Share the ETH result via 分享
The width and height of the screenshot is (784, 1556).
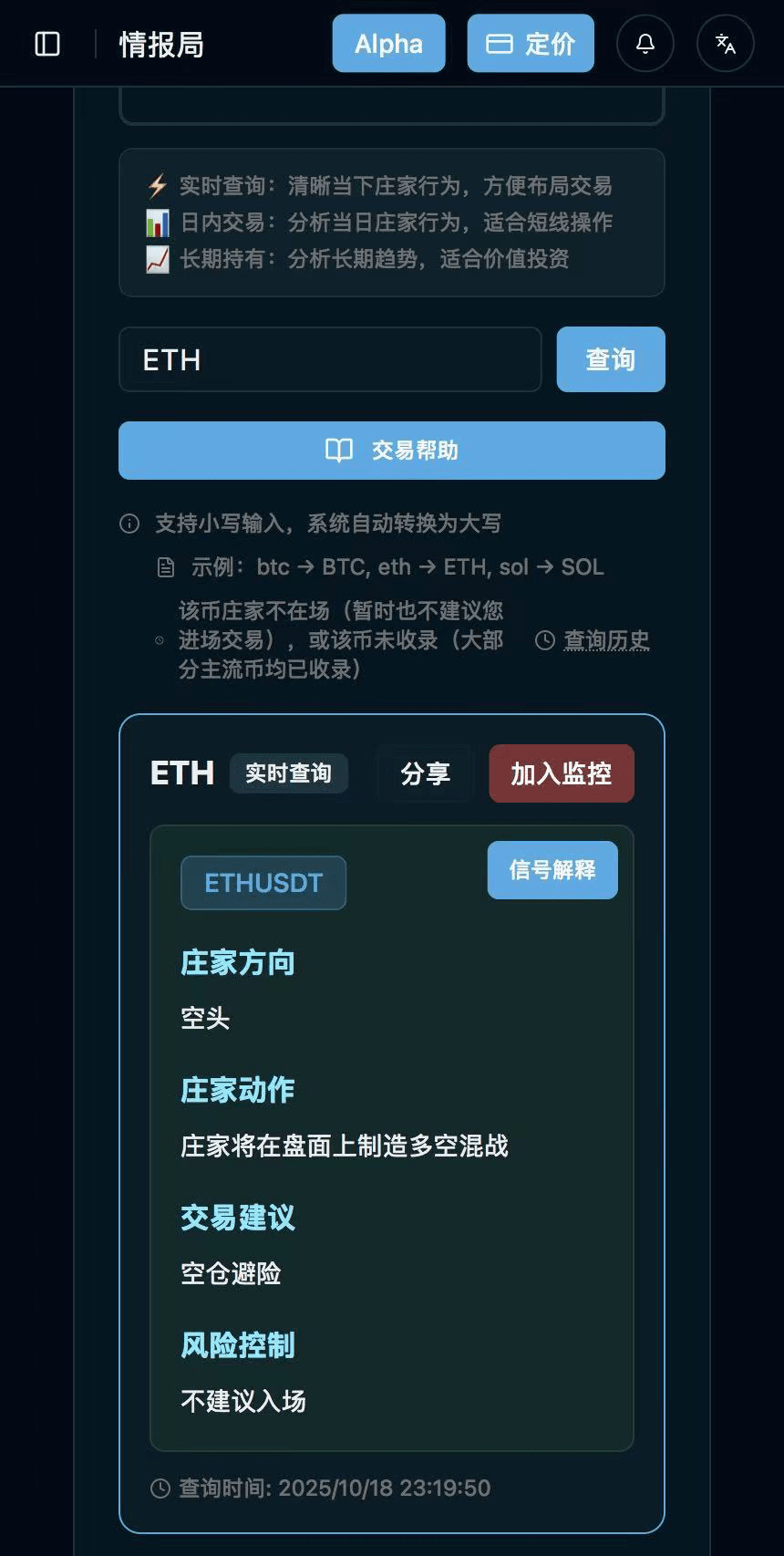tap(425, 773)
